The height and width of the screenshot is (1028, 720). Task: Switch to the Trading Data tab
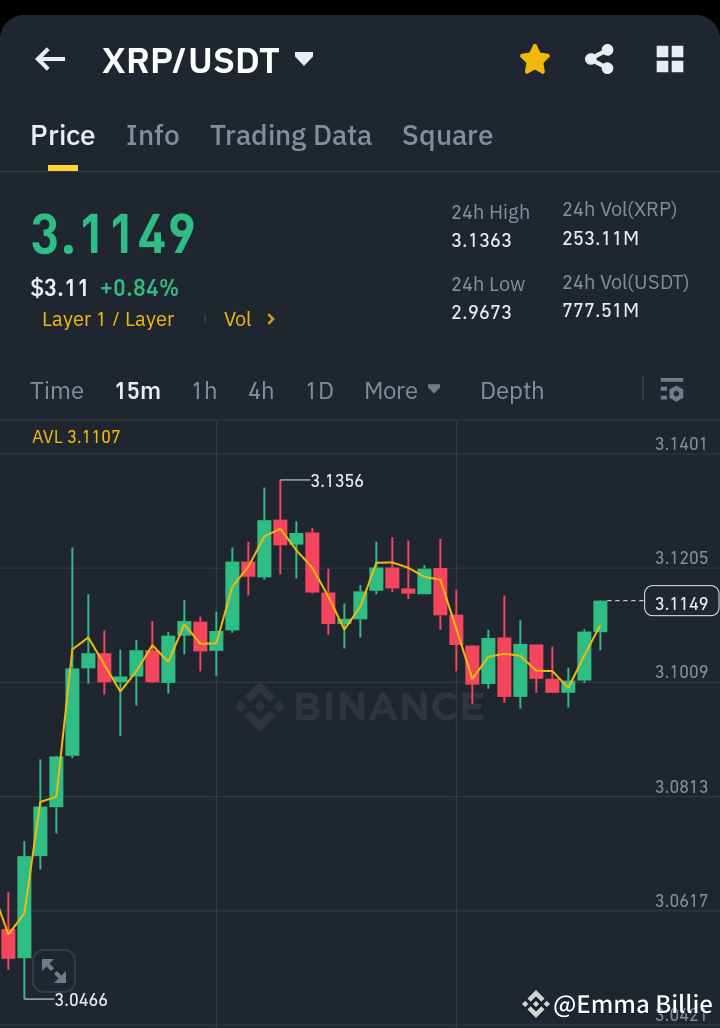(x=291, y=135)
